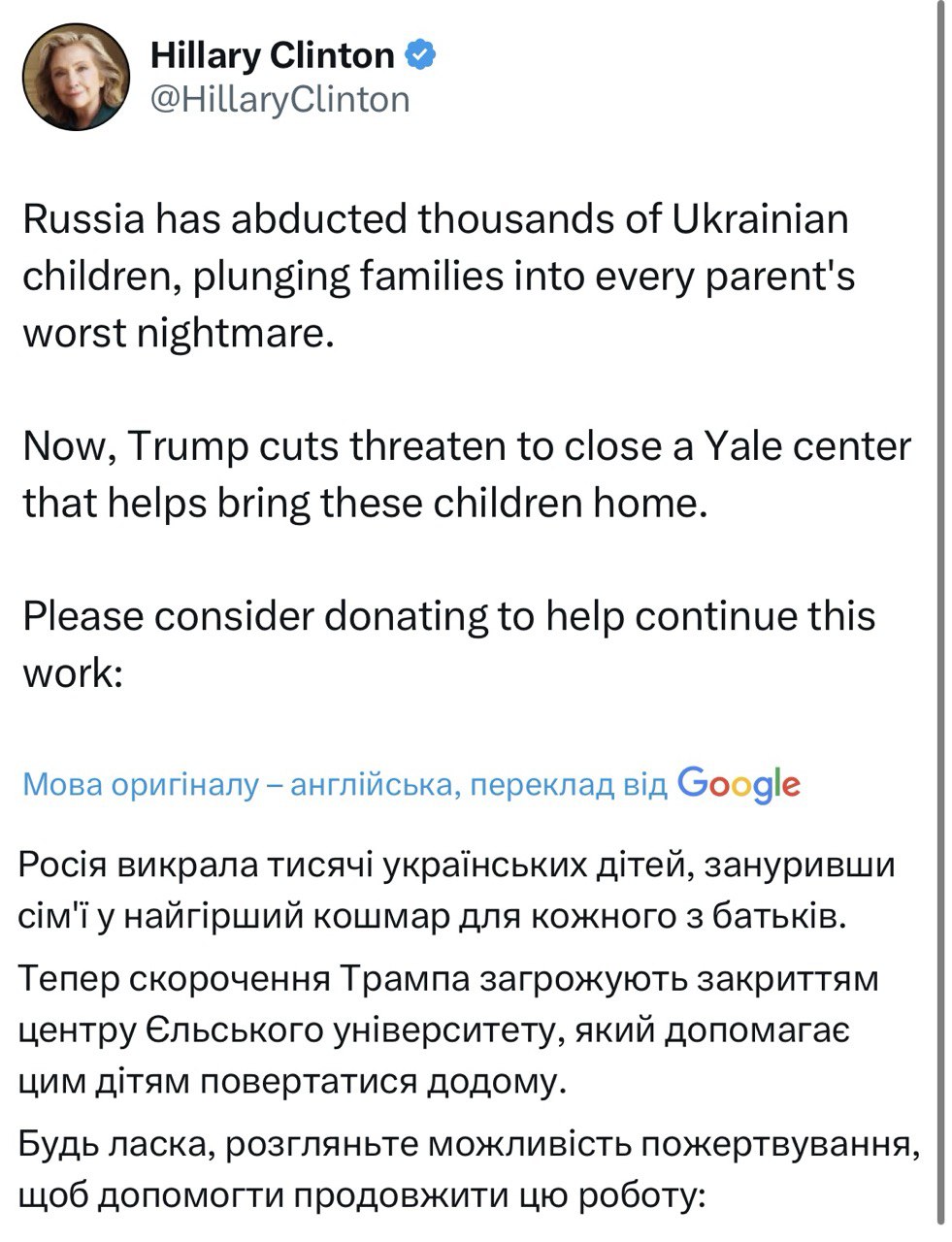The width and height of the screenshot is (952, 1242).
Task: Tap the Google translation notice link
Action: 410,782
